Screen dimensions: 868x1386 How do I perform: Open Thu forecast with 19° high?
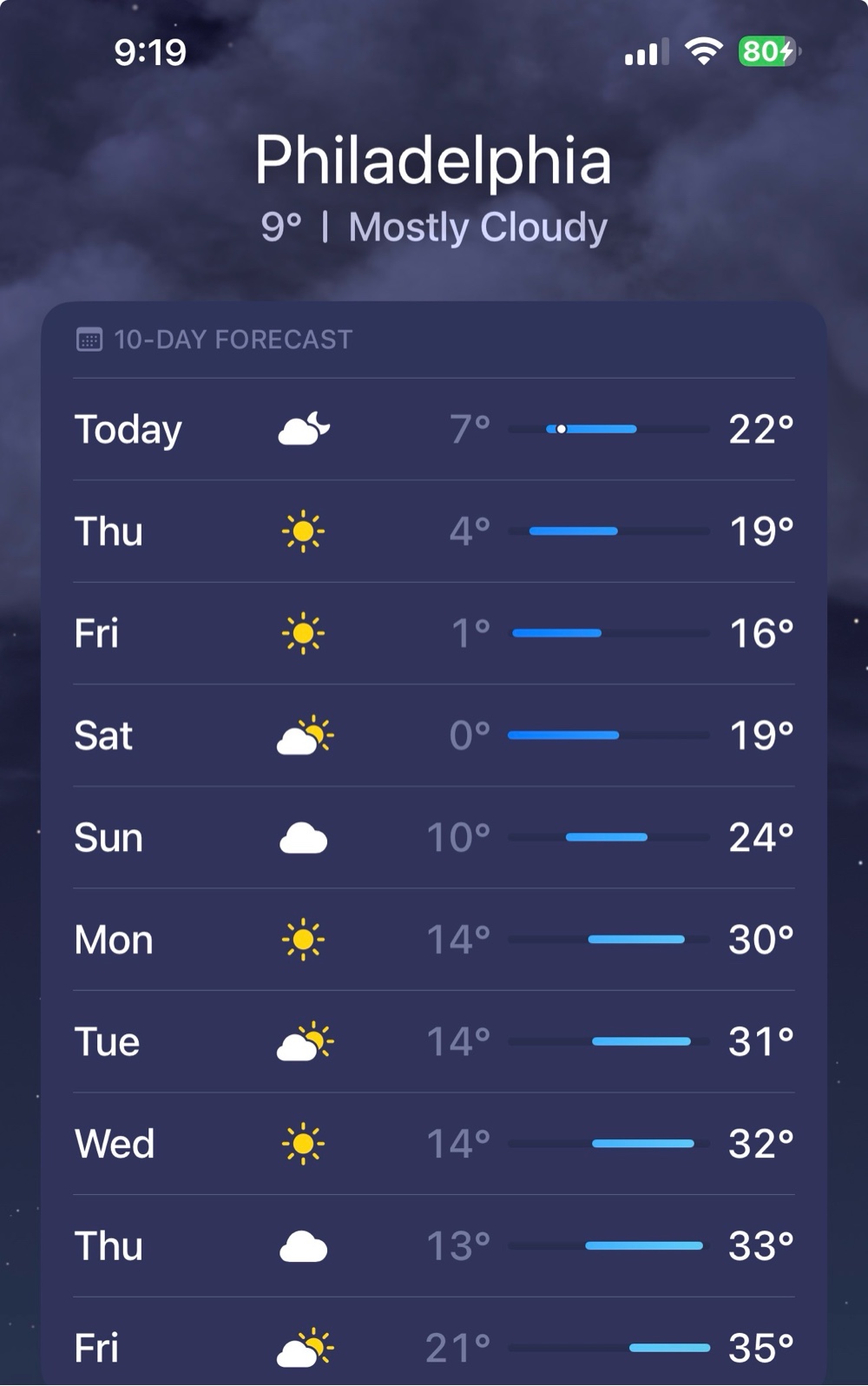434,531
